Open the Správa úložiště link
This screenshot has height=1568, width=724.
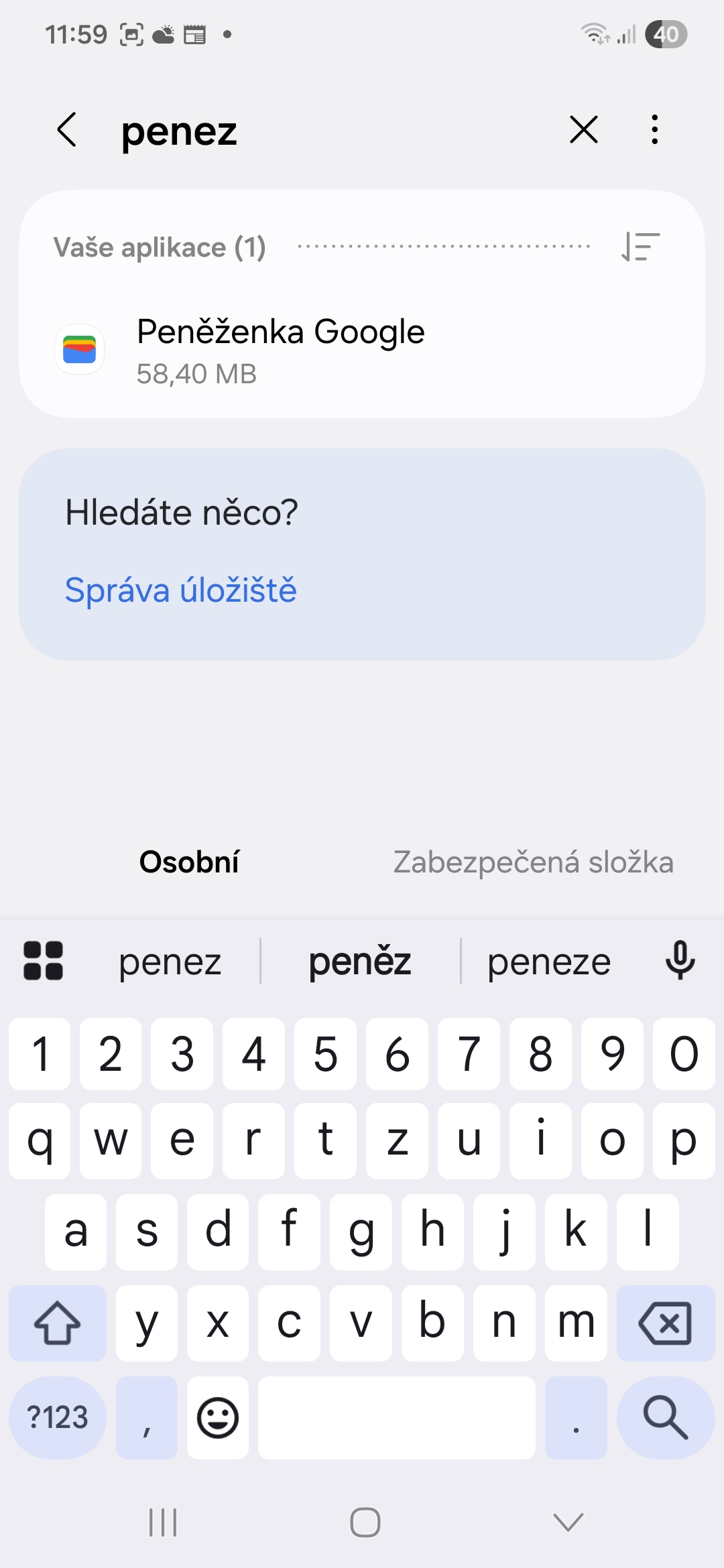click(180, 590)
